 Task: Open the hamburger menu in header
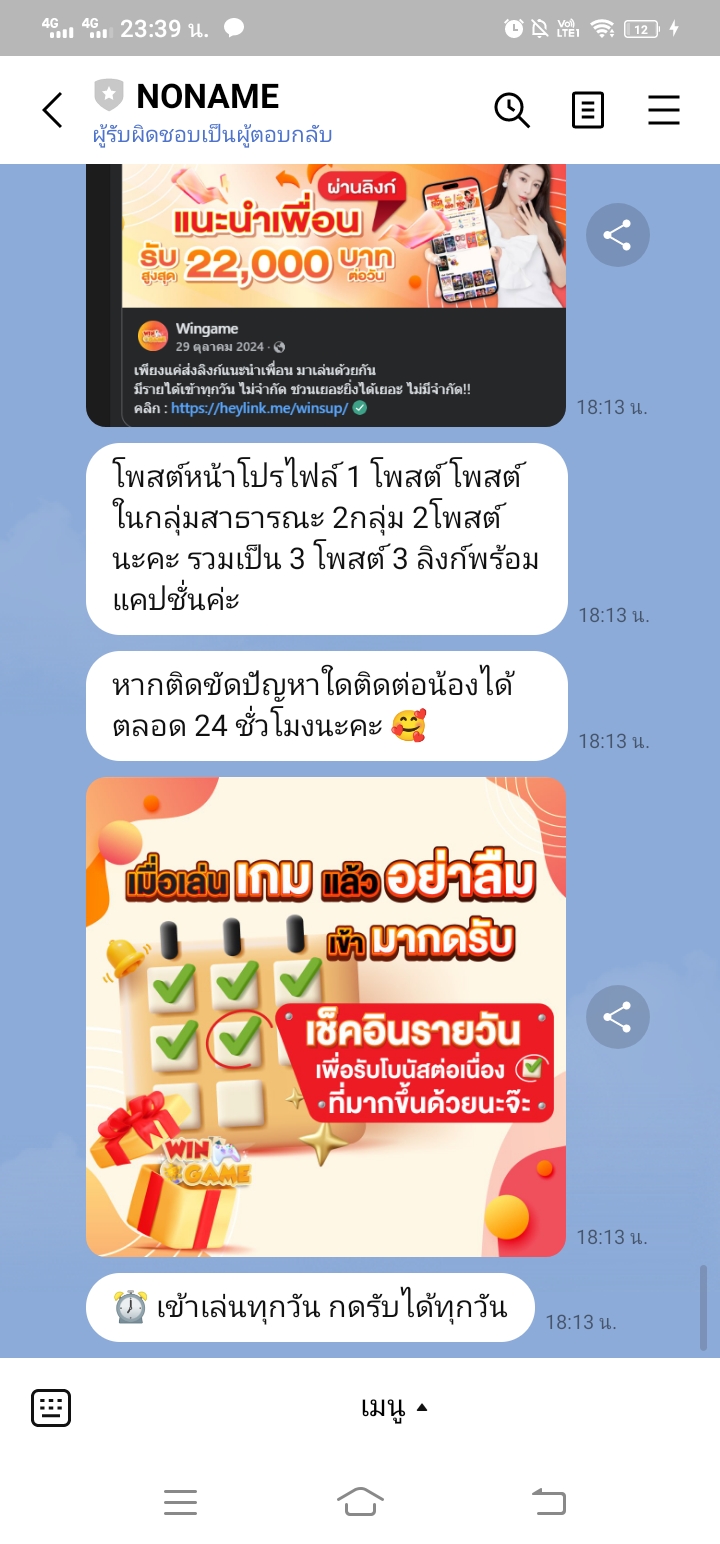[x=664, y=110]
